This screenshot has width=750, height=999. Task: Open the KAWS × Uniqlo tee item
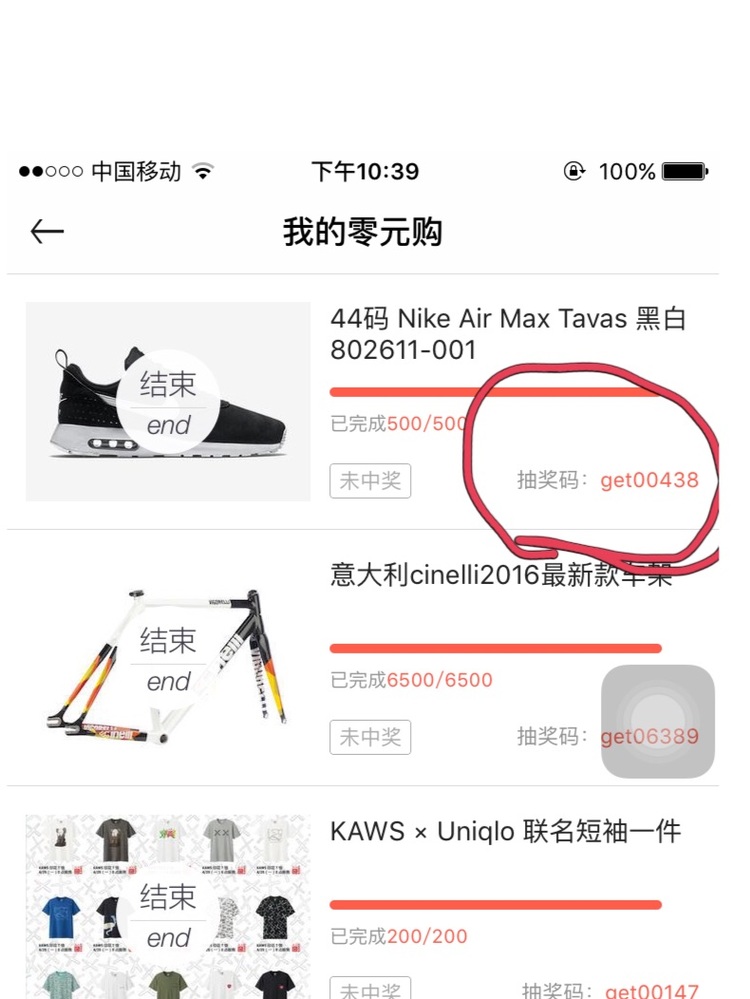point(505,831)
